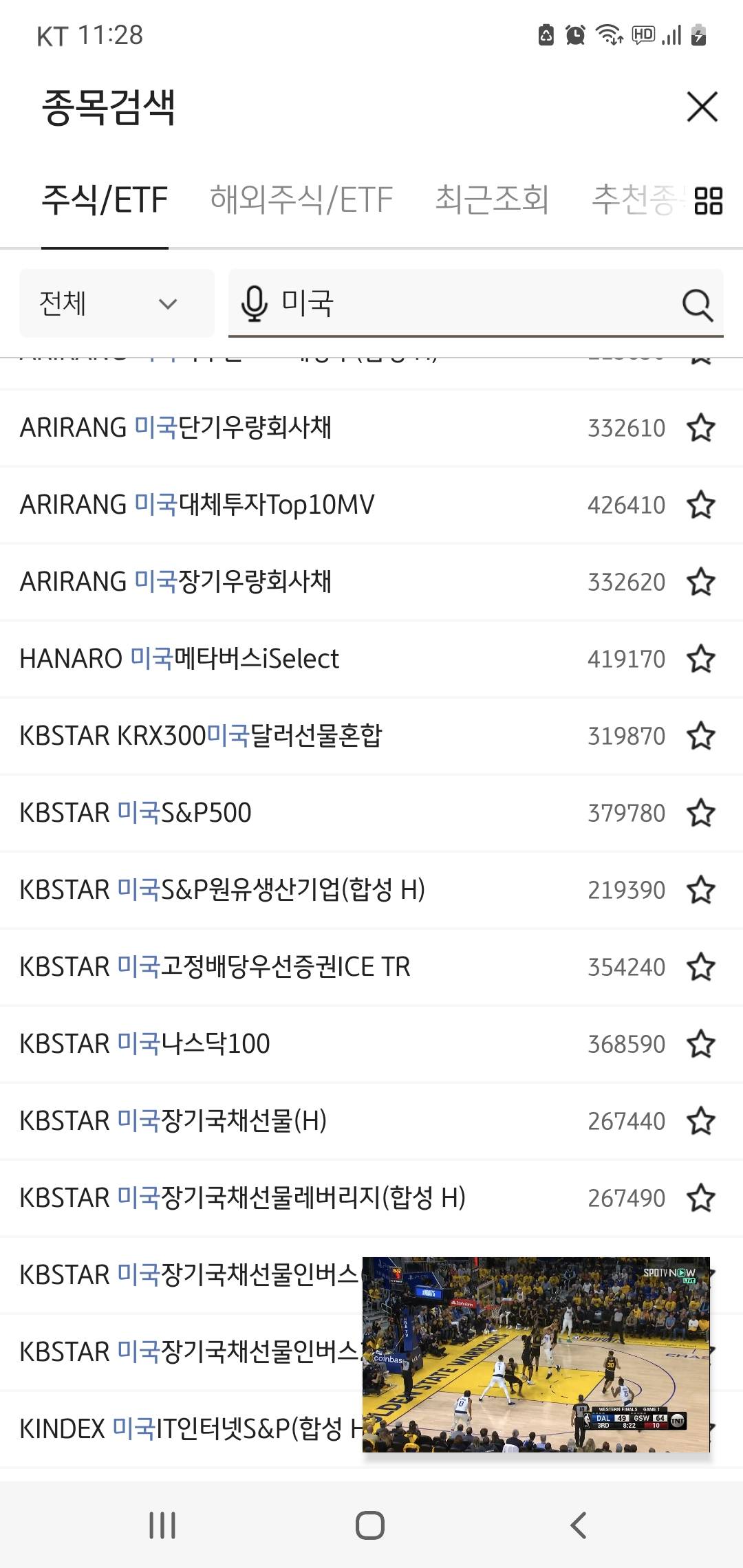Close the 종목검색 screen
The height and width of the screenshot is (1568, 743).
coord(702,107)
